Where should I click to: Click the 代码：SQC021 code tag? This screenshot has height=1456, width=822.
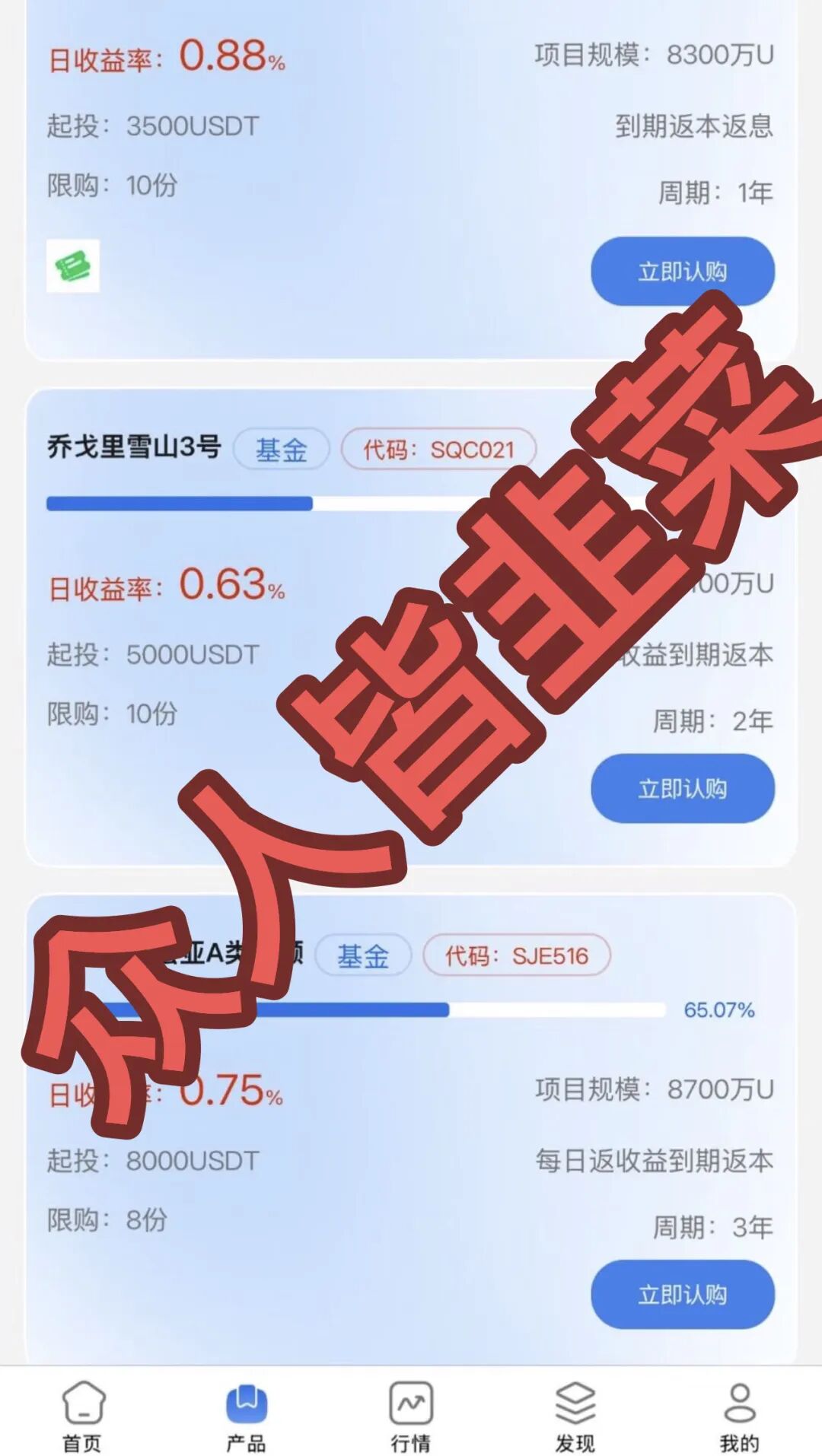(438, 449)
